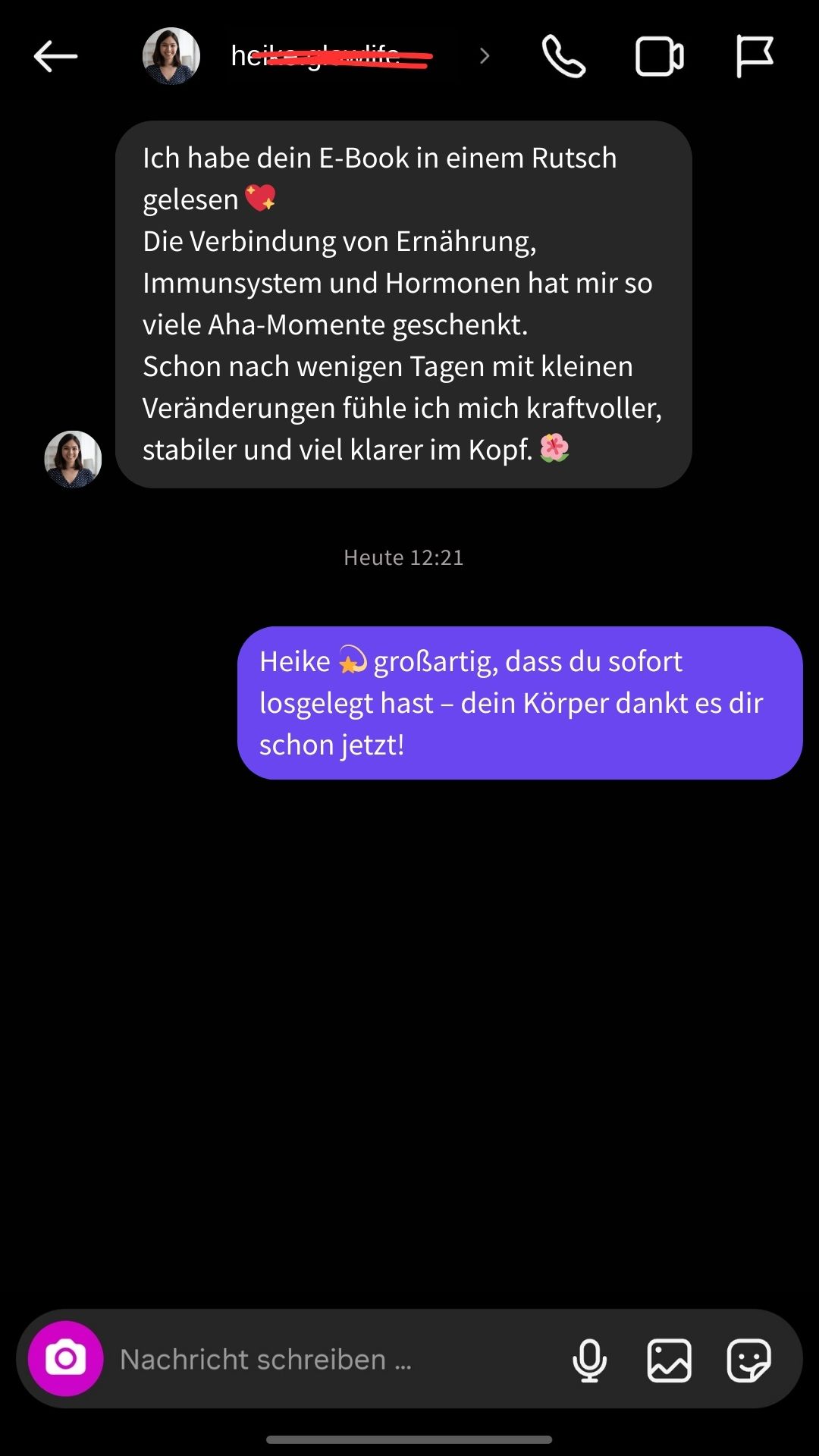Screen dimensions: 819x1456
Task: Tap the purple reply message bubble
Action: pyautogui.click(x=519, y=702)
